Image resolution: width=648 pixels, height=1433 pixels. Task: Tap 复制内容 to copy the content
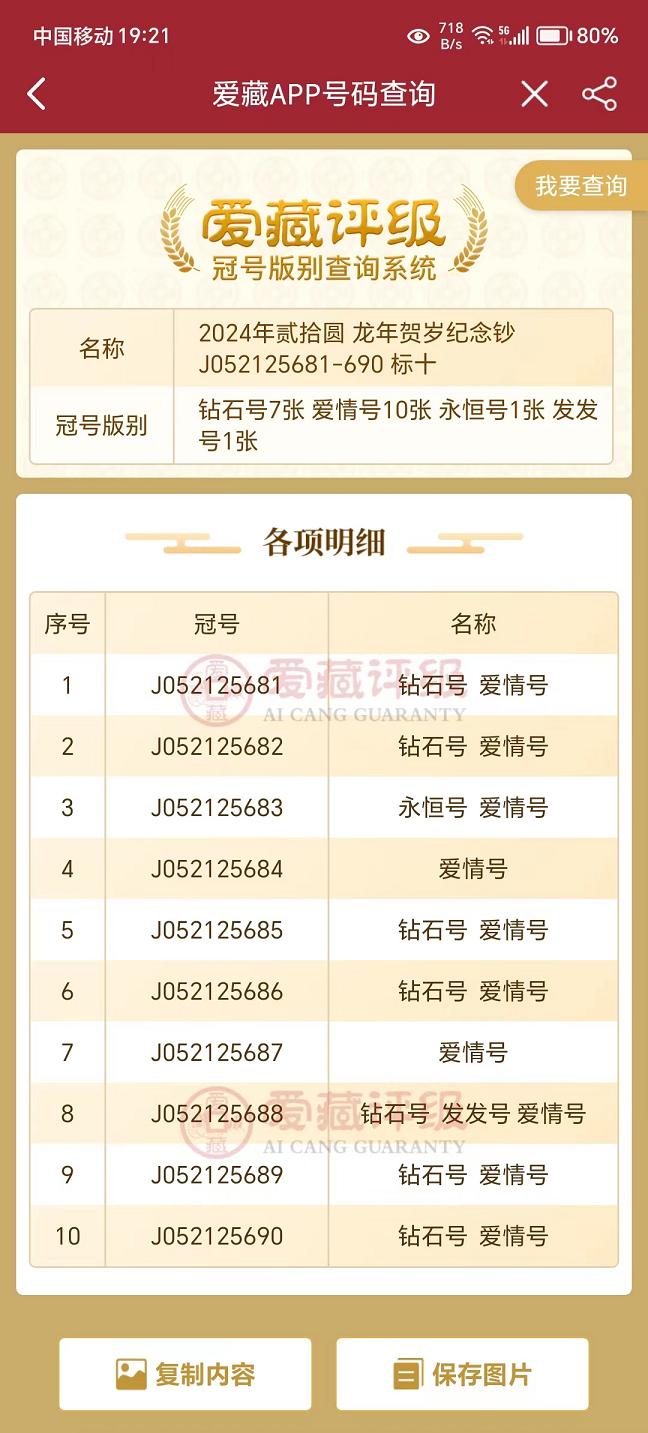tap(185, 1374)
